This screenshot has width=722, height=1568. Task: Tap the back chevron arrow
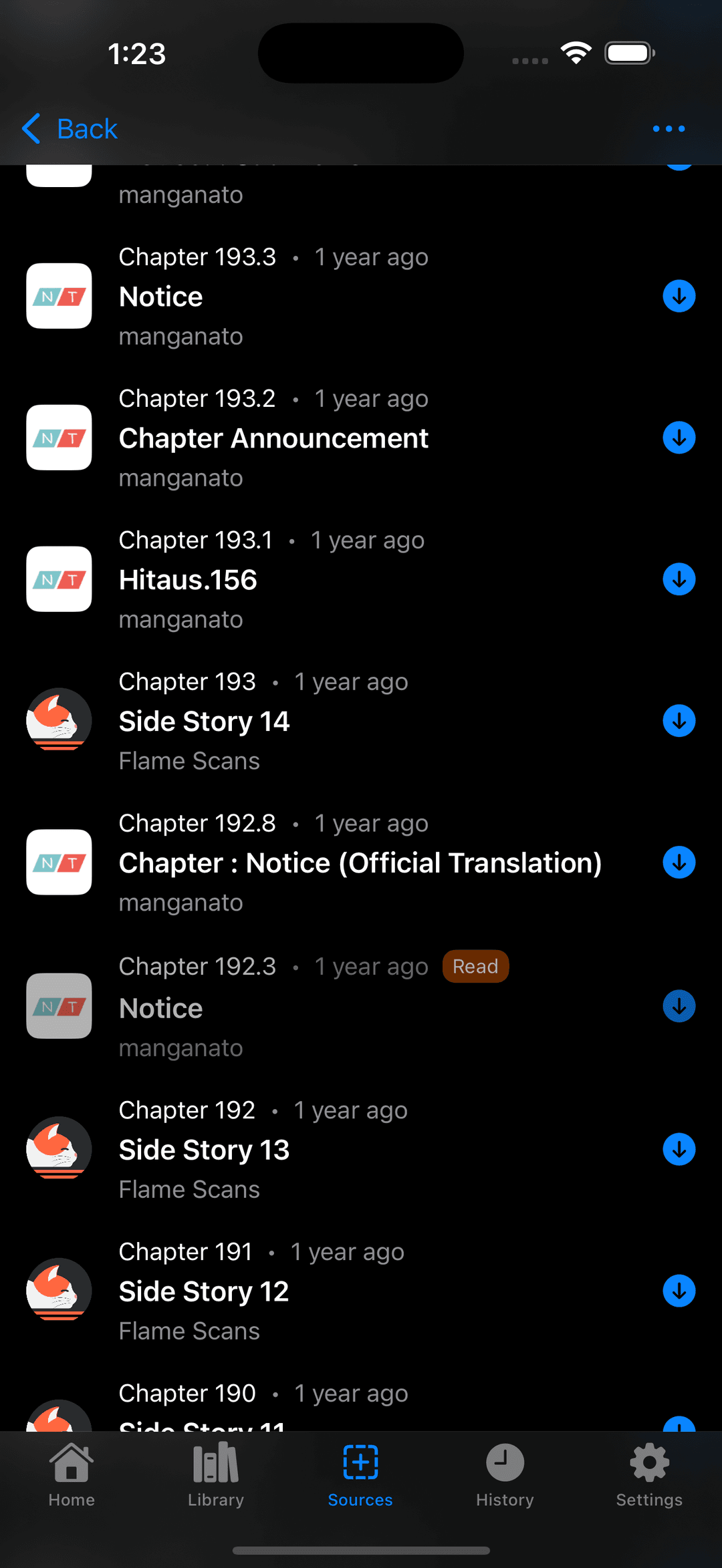pos(31,128)
